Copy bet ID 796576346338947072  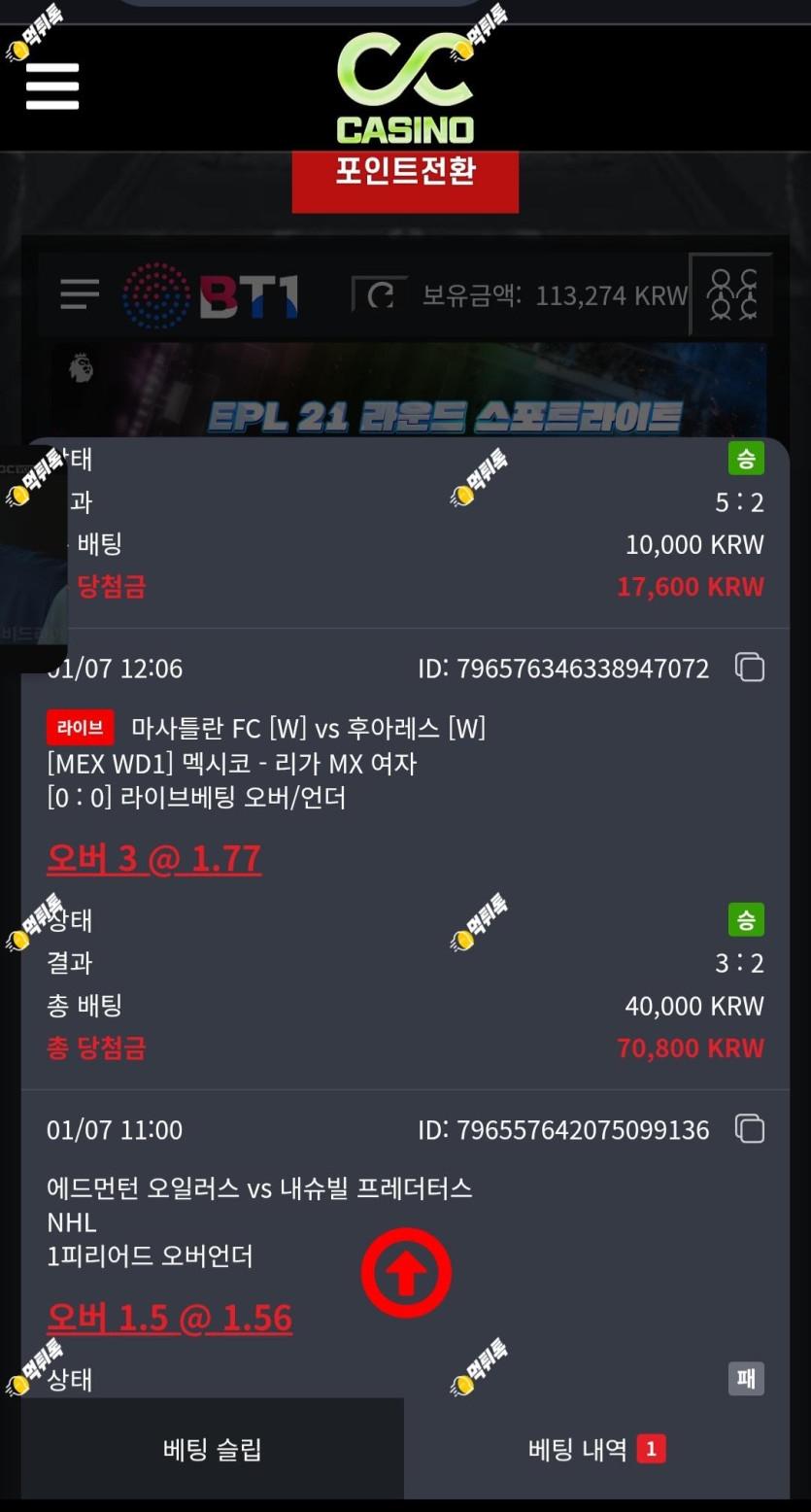(x=749, y=668)
